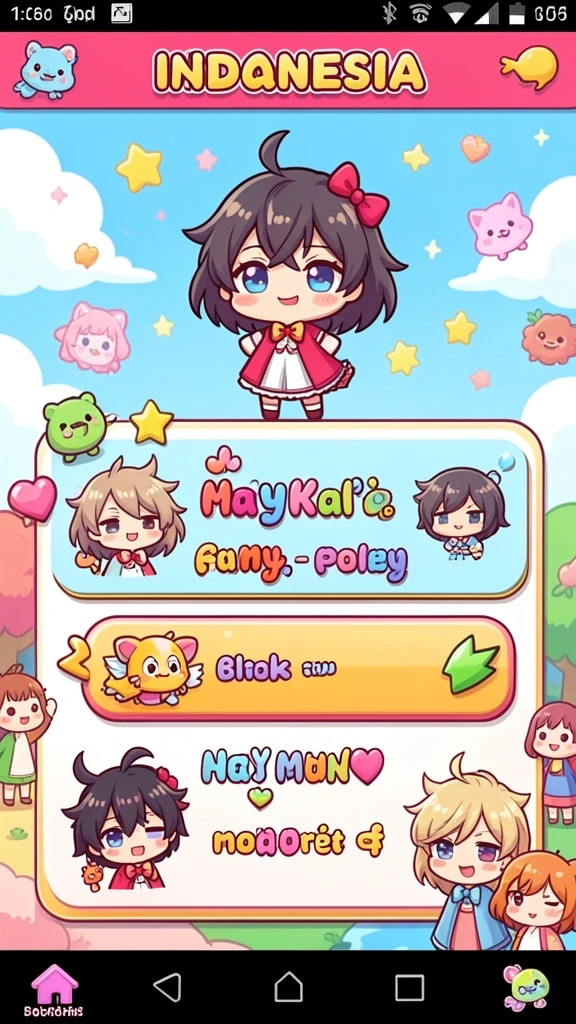Screen dimensions: 576x1024
Task: Go to the pink house home tab
Action: [x=54, y=989]
